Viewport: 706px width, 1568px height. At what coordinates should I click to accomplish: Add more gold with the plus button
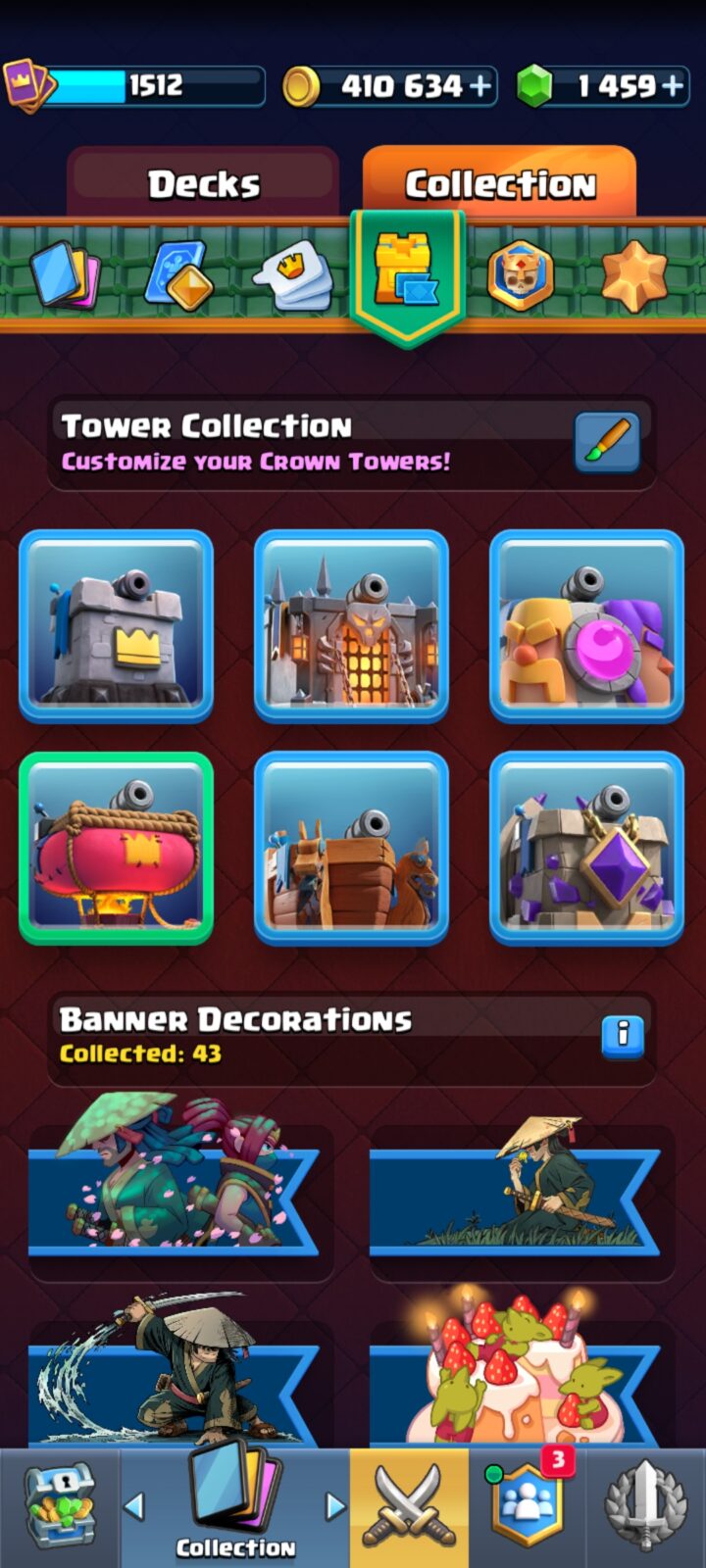tap(480, 86)
